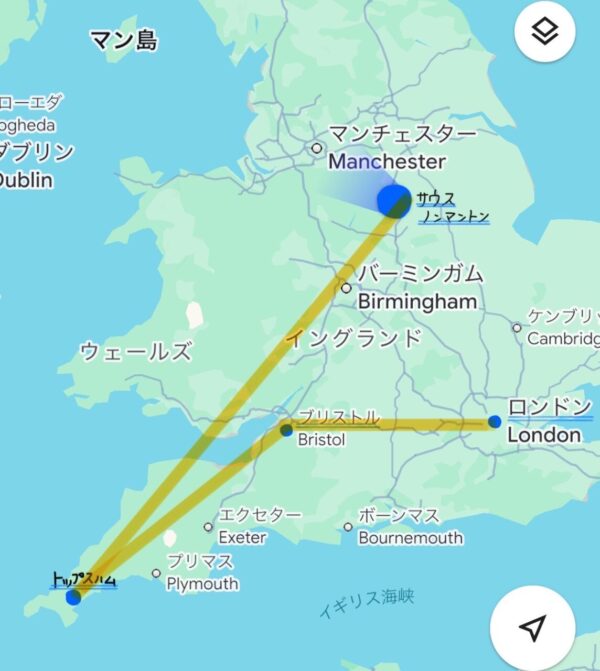The image size is (600, 671).
Task: Tap the blue current-location dot
Action: [x=392, y=200]
